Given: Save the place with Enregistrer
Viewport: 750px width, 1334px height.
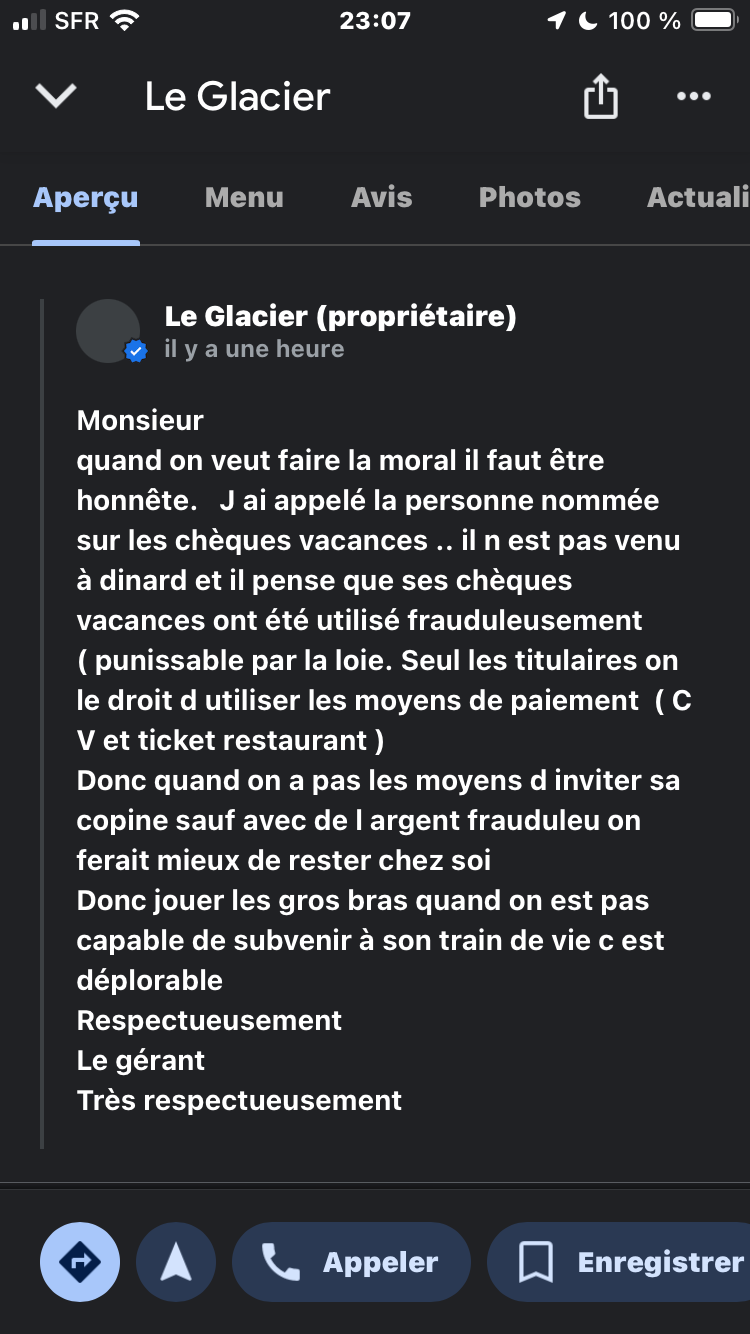Looking at the screenshot, I should pyautogui.click(x=630, y=1262).
